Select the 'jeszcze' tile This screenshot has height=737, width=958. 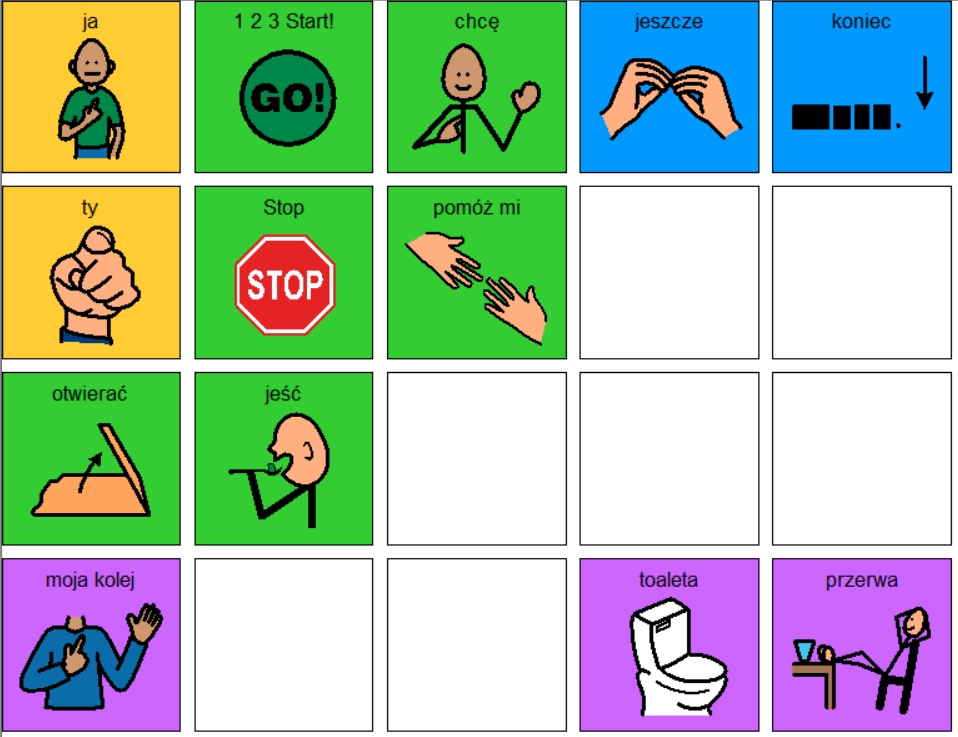pyautogui.click(x=669, y=88)
